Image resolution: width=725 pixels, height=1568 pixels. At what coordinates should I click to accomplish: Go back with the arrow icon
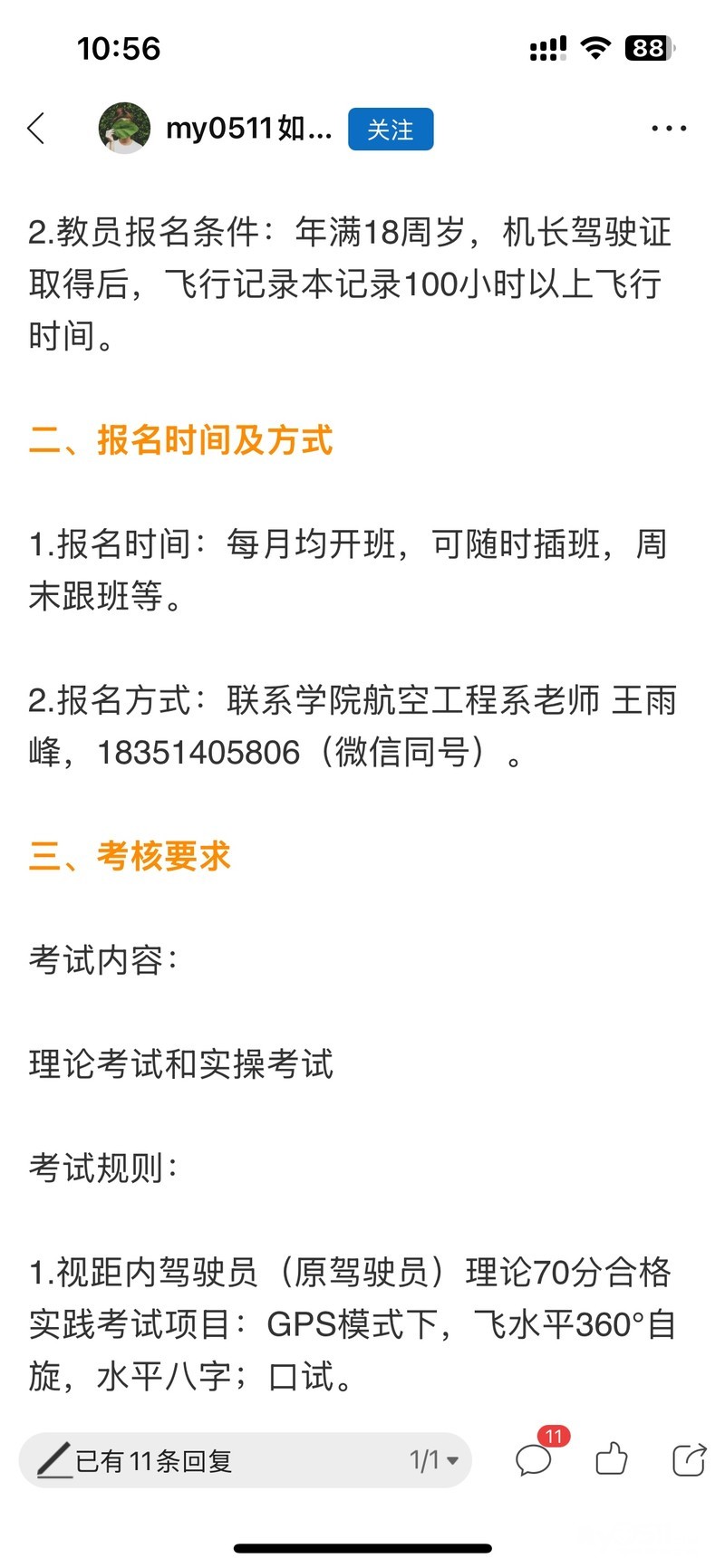point(37,129)
